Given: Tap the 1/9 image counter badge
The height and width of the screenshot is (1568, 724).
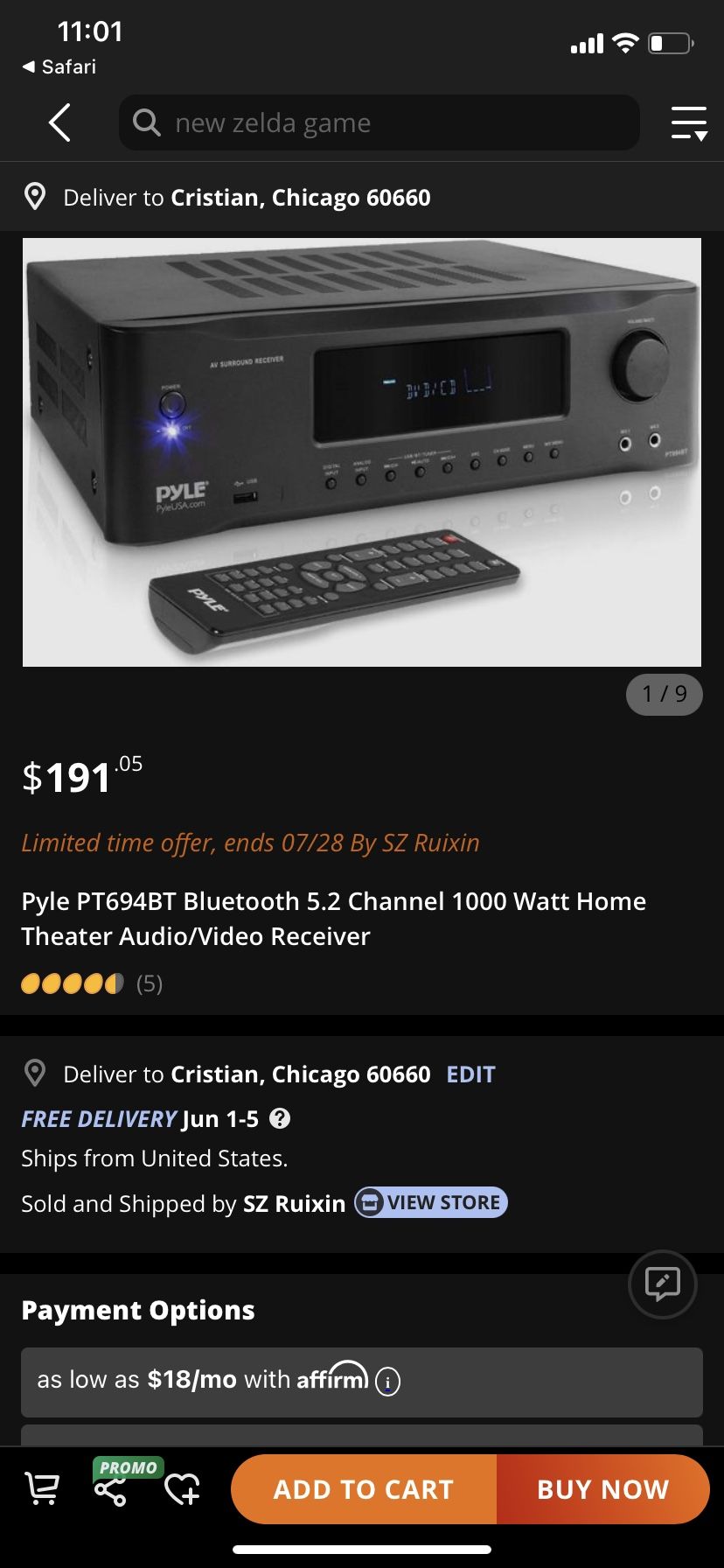Looking at the screenshot, I should click(x=664, y=694).
